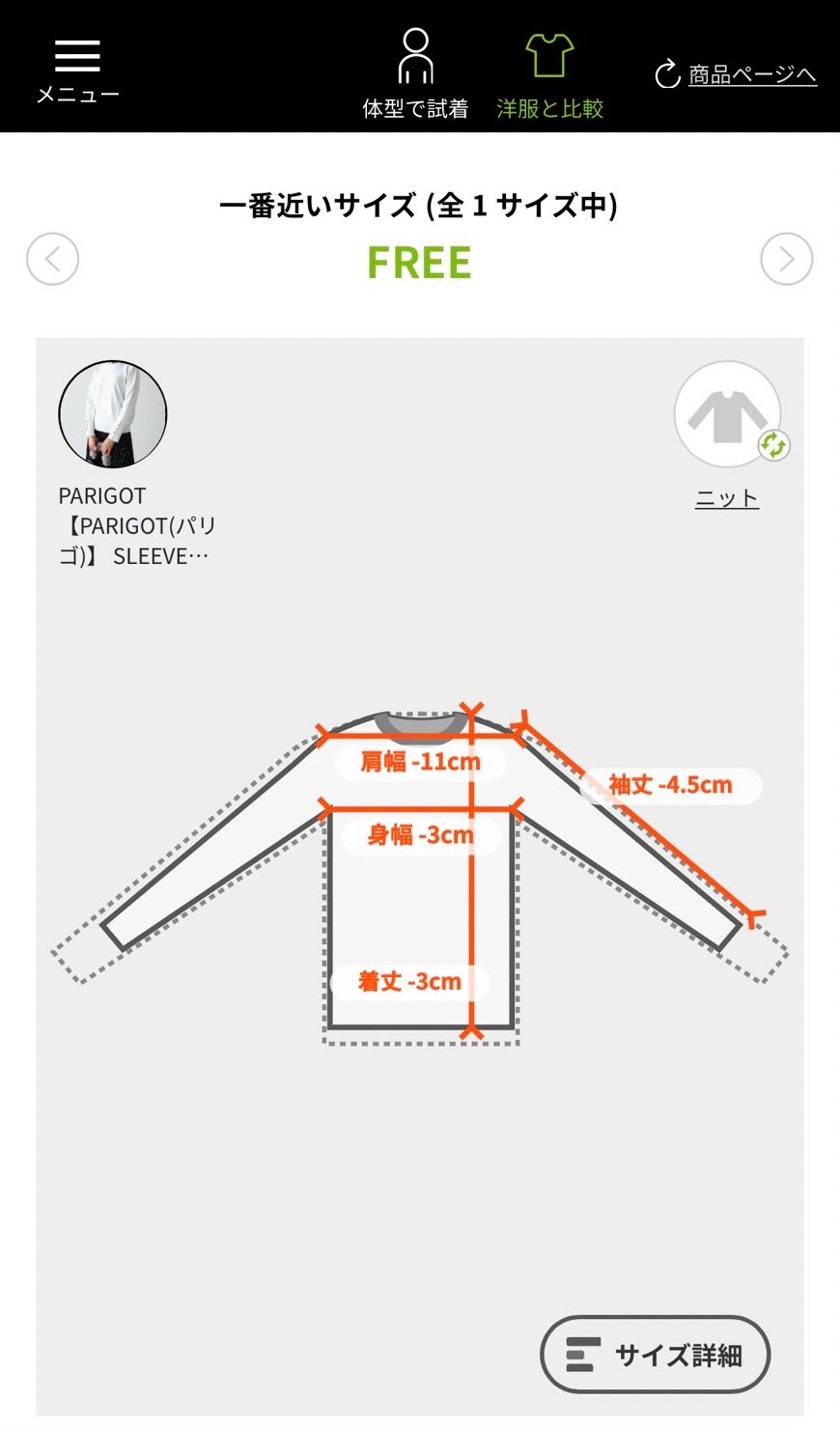Change the comparison garment icon
840x1429 pixels.
[729, 416]
